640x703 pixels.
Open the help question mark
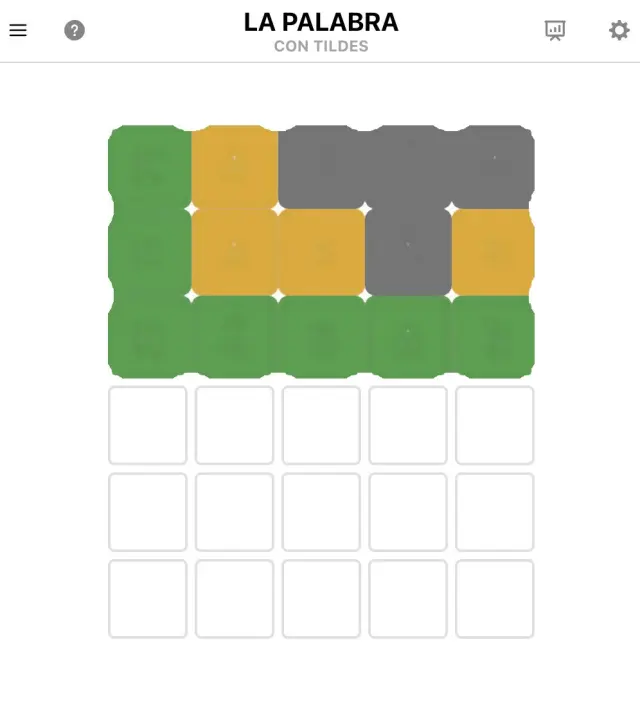[74, 30]
